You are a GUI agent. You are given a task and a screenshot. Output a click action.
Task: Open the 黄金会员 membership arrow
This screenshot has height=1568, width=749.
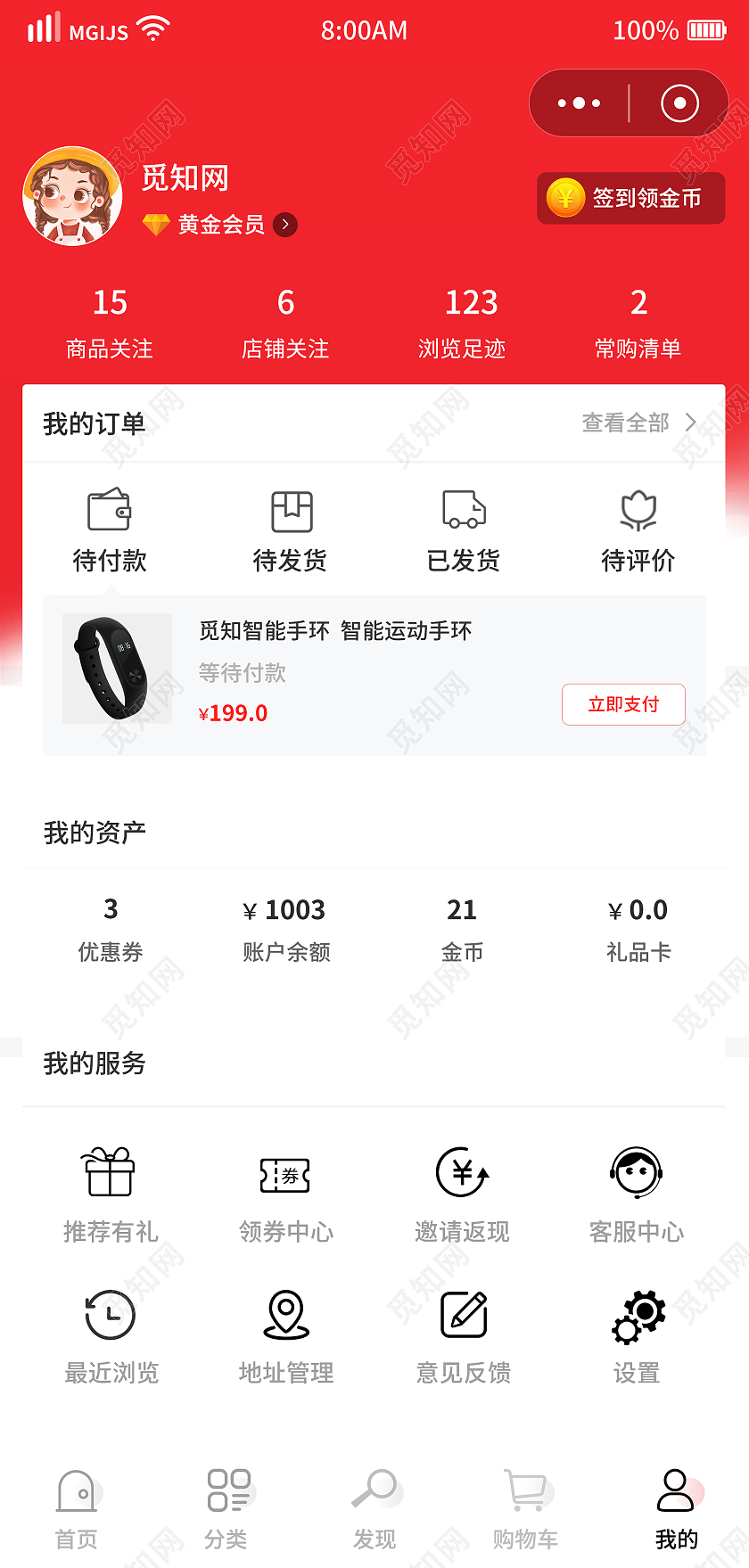pyautogui.click(x=284, y=225)
